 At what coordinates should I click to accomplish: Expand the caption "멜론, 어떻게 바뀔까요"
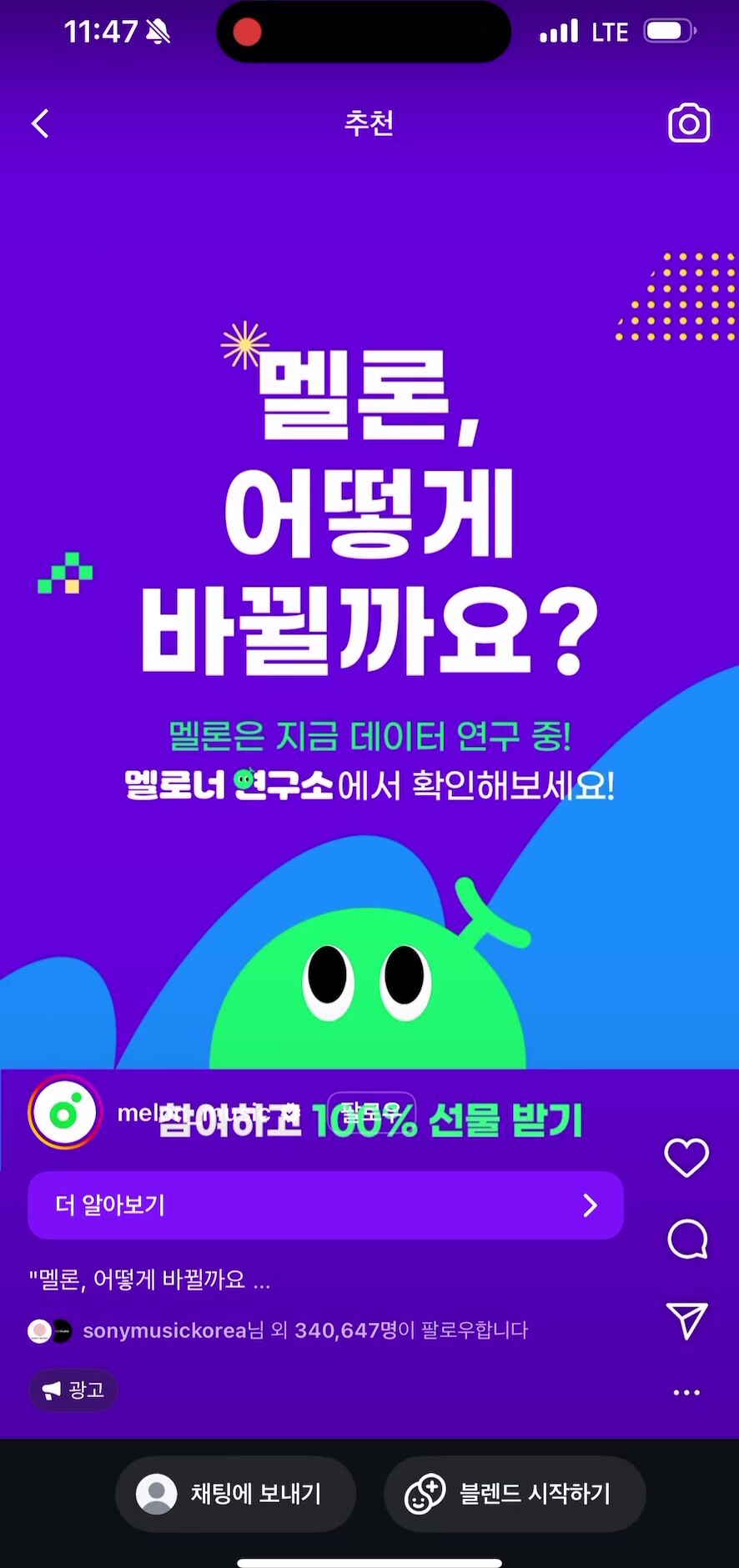click(150, 1280)
